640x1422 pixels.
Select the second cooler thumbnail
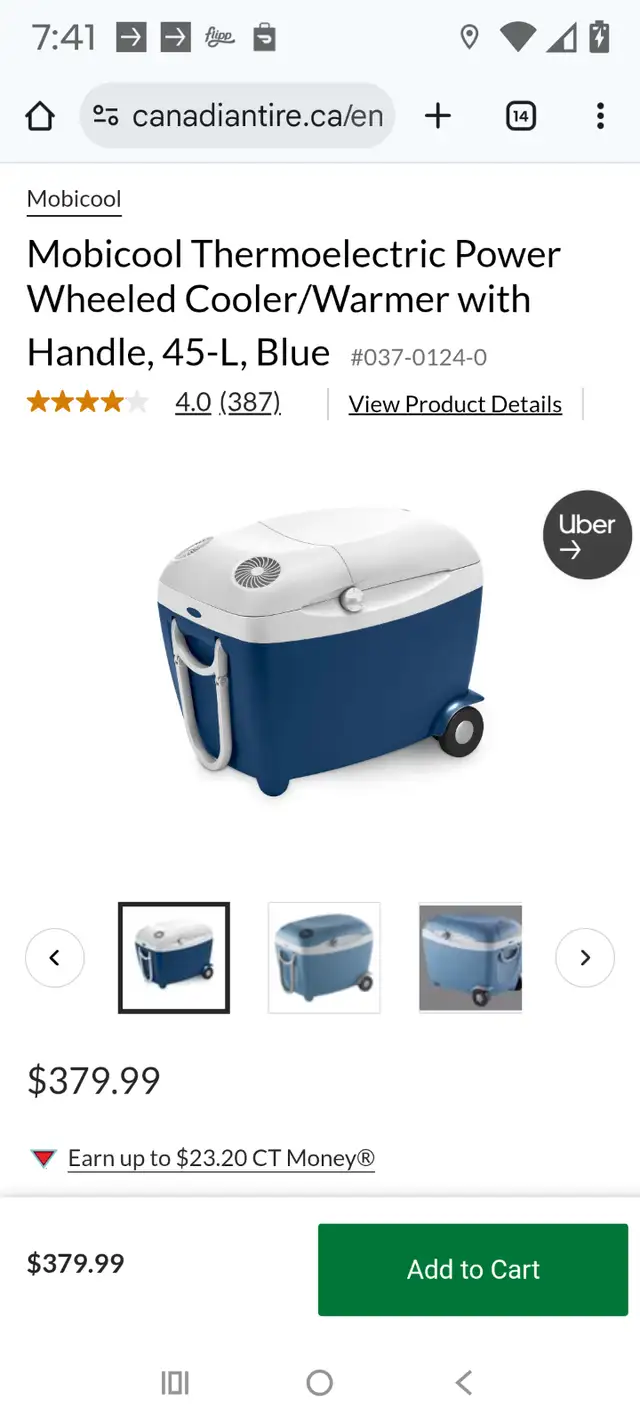coord(324,958)
